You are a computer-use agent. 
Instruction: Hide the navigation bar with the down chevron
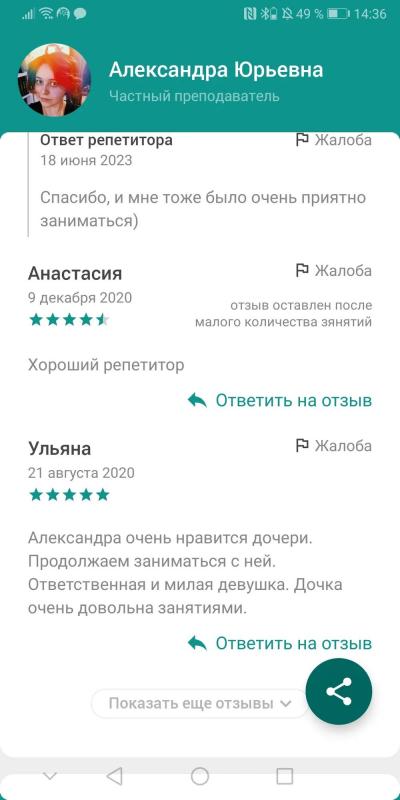pos(50,777)
